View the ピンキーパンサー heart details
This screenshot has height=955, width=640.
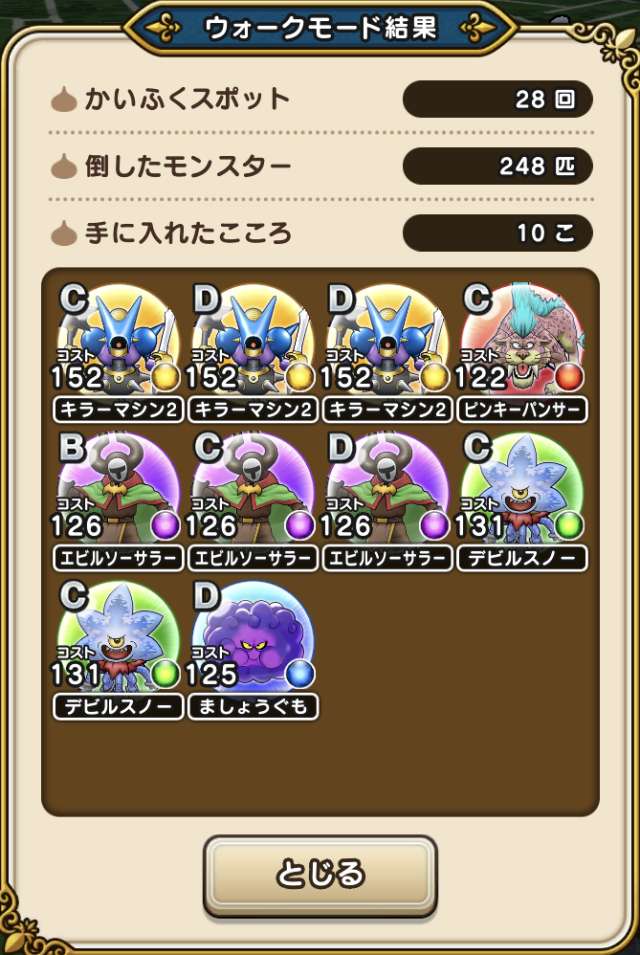pos(522,345)
